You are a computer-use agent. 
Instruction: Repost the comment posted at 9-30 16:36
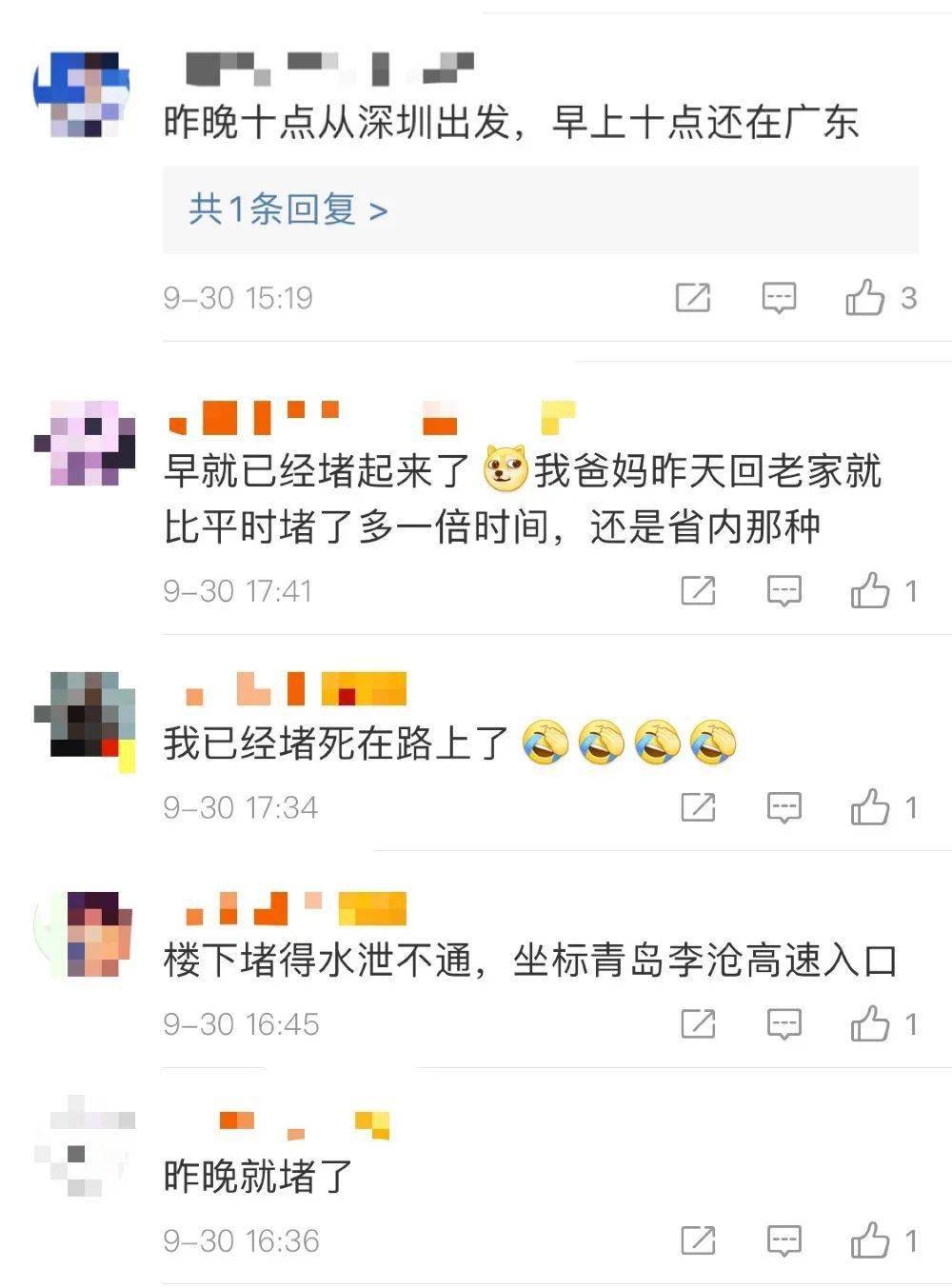click(699, 1240)
